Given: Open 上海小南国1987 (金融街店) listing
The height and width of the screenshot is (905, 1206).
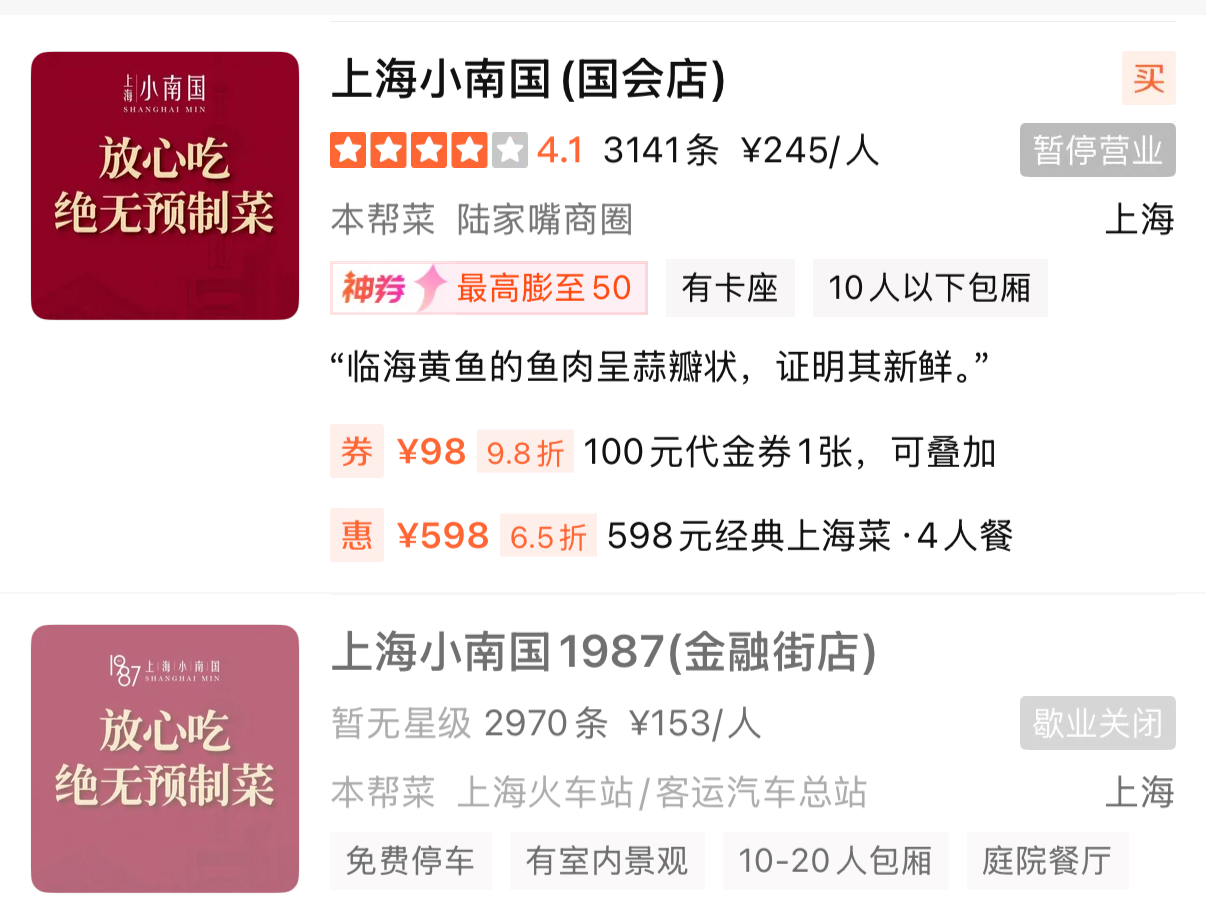Looking at the screenshot, I should 603,653.
